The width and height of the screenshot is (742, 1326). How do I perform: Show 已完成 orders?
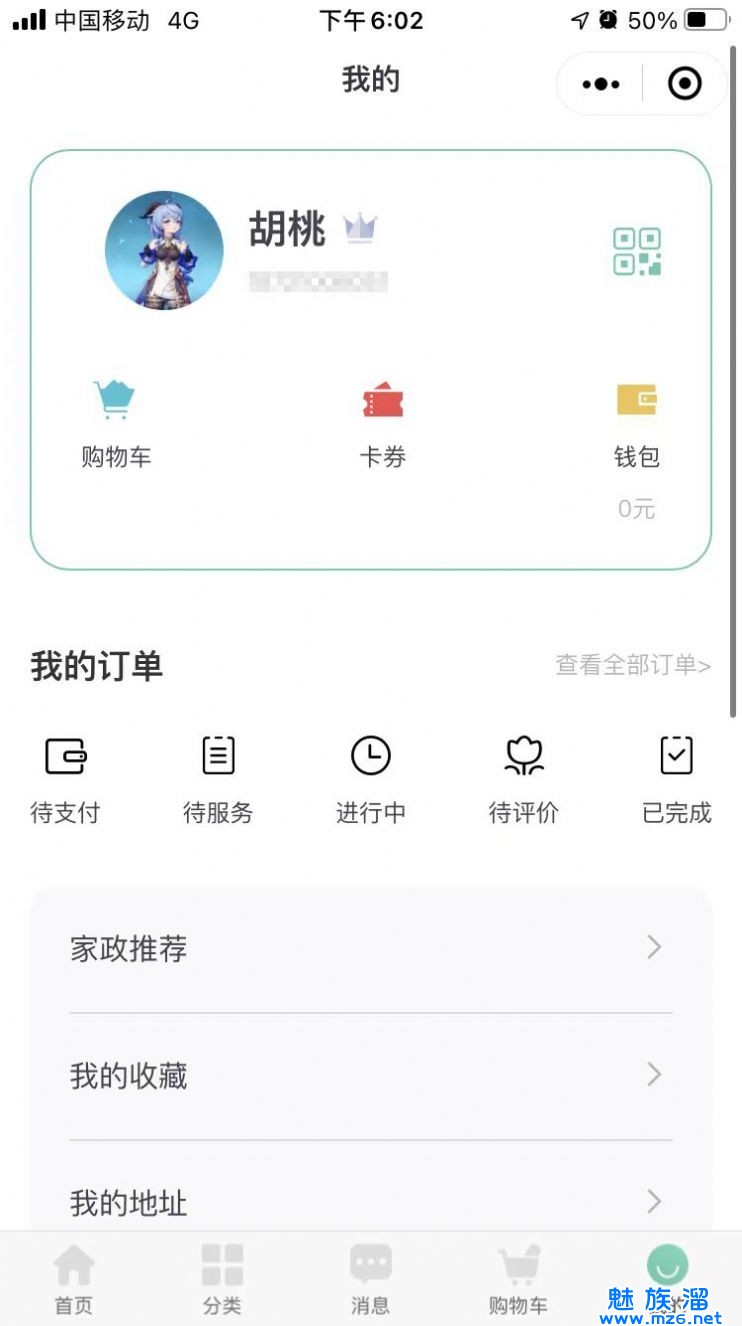tap(677, 778)
